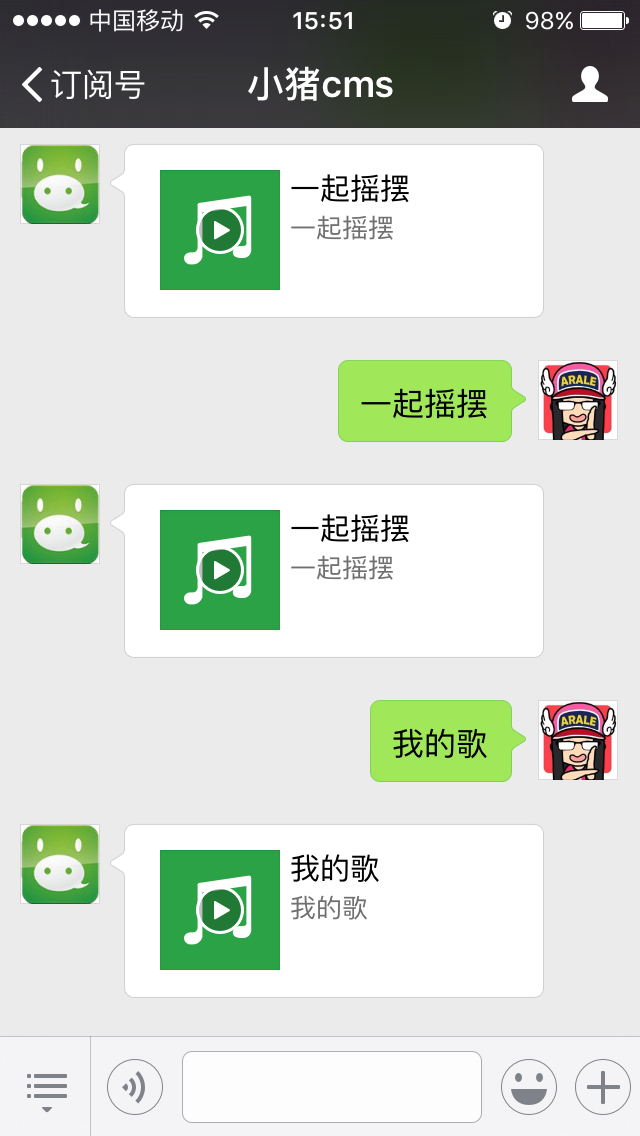Viewport: 640px width, 1136px height.
Task: Open the account profile icon
Action: pyautogui.click(x=589, y=85)
